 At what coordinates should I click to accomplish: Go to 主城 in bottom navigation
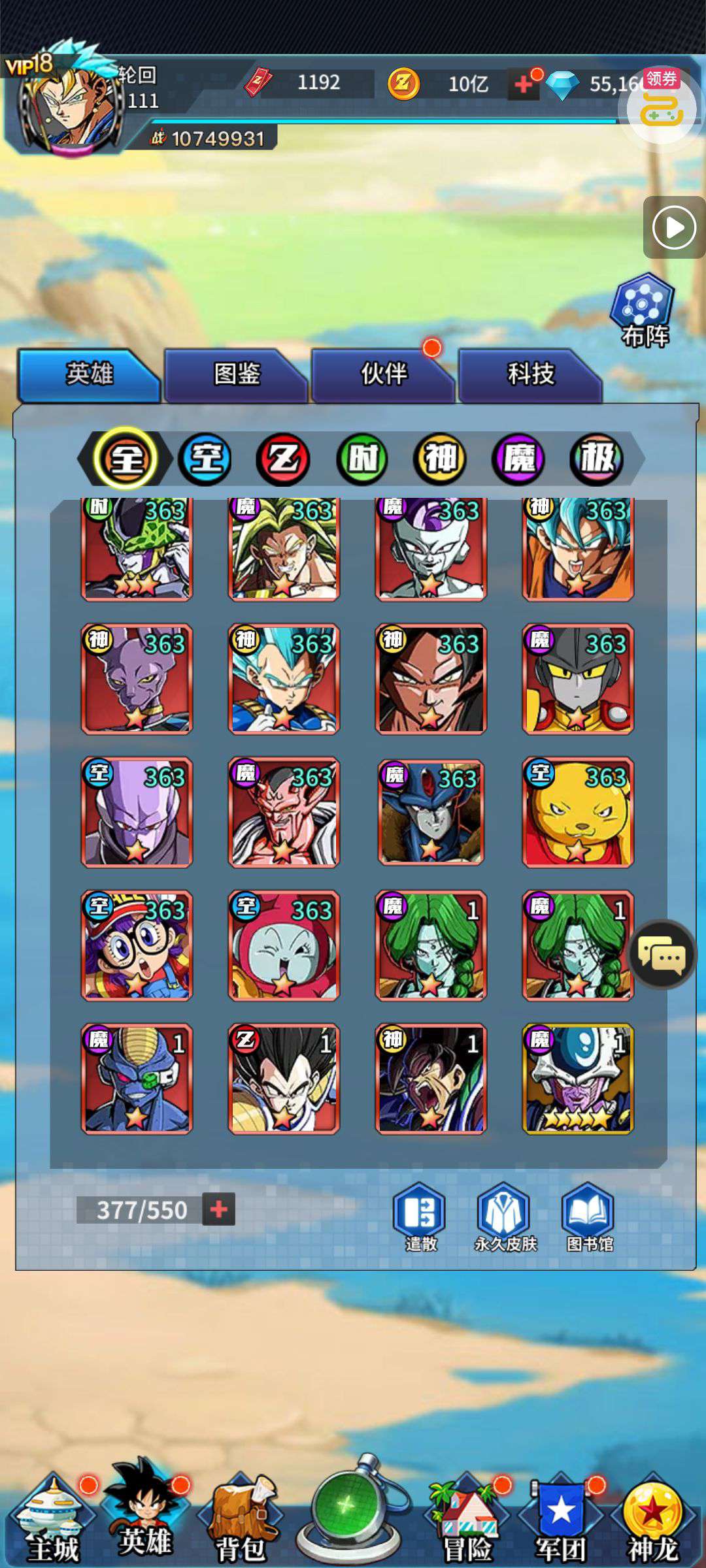pos(52,1519)
